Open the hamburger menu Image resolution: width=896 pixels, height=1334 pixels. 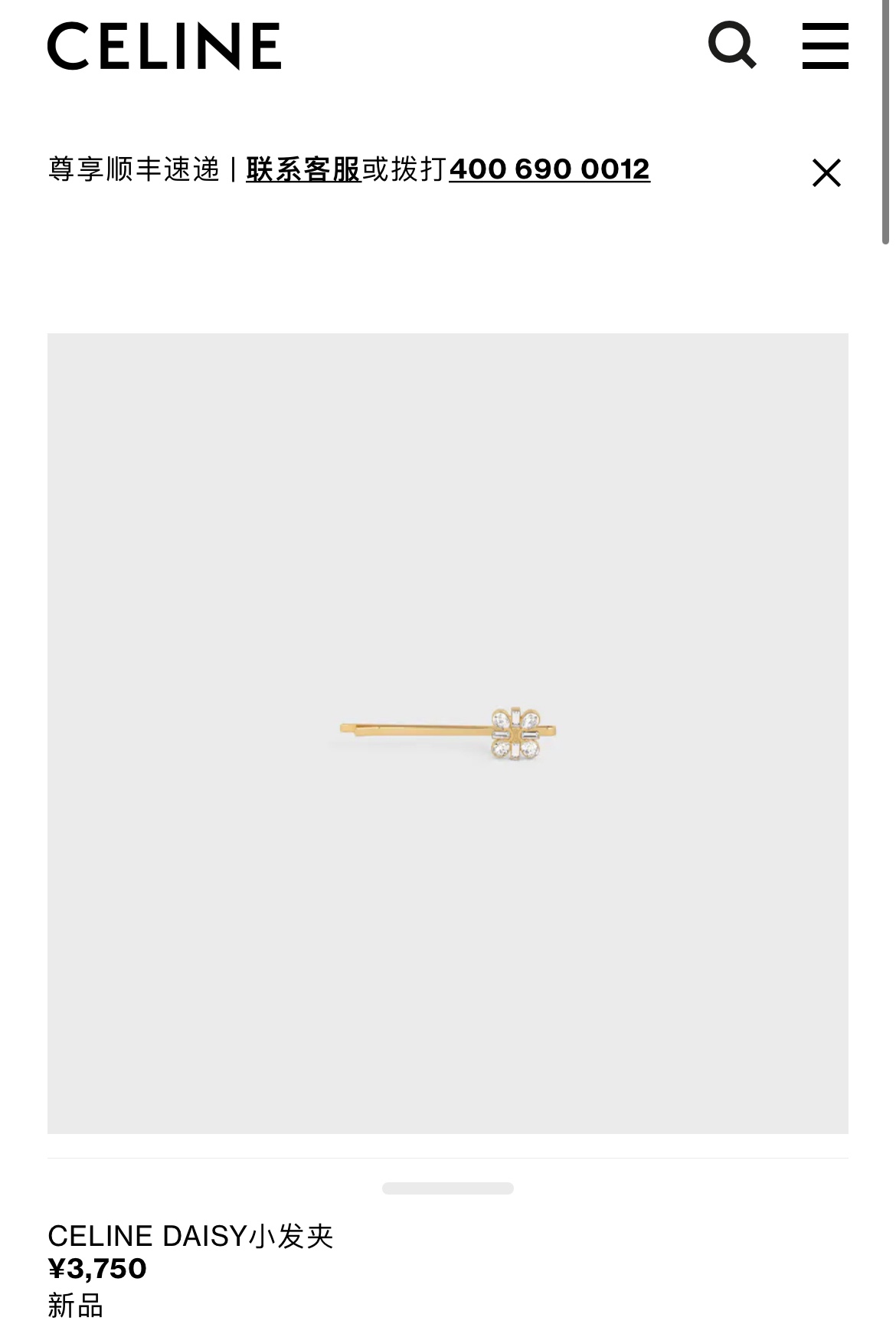click(x=825, y=46)
